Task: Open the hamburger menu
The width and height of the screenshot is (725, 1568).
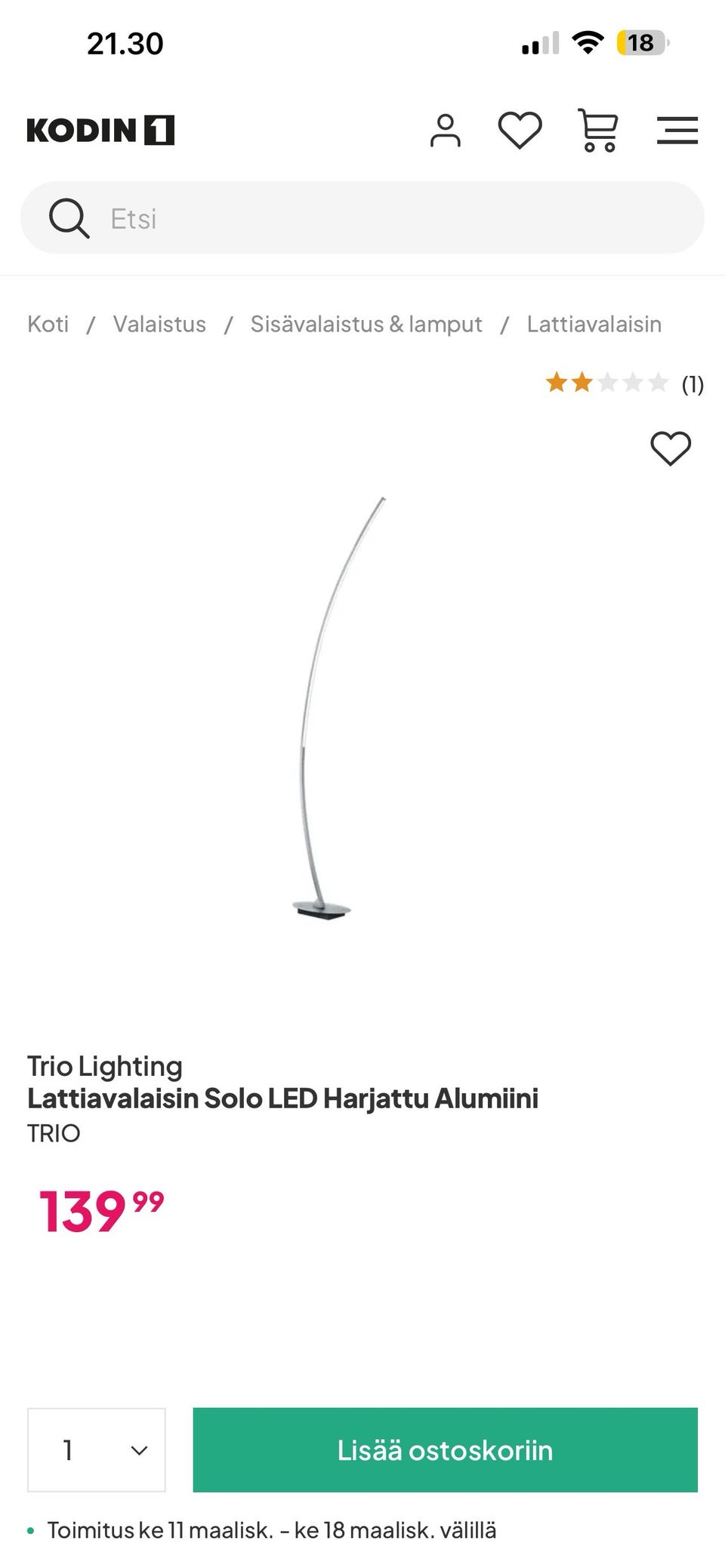Action: [x=677, y=130]
